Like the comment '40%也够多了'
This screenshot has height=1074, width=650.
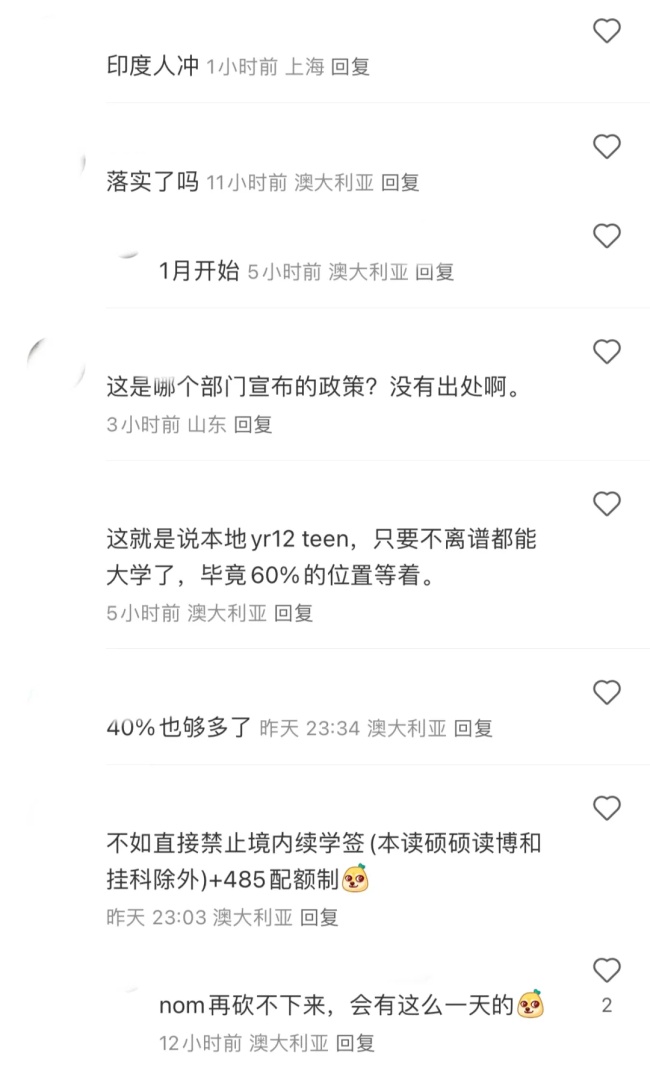tap(607, 692)
